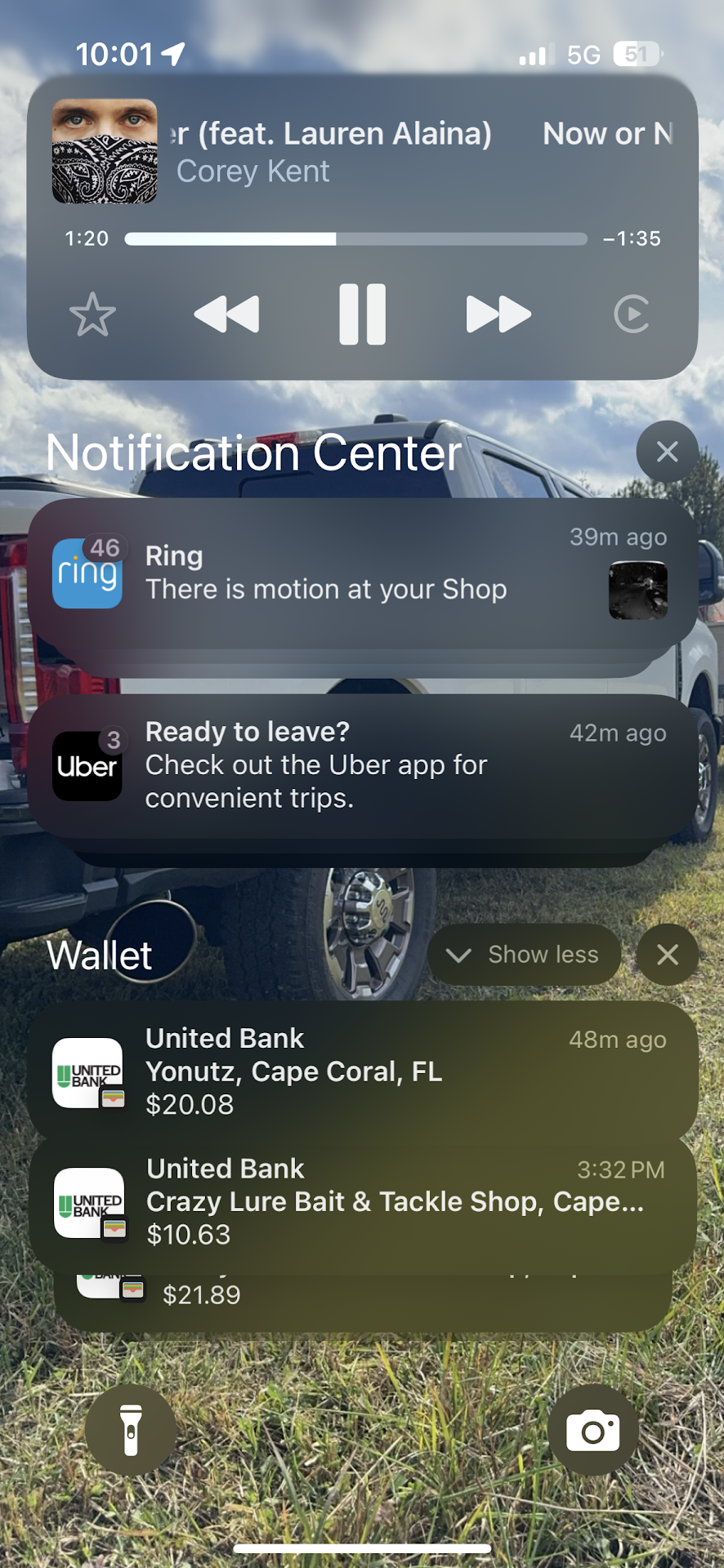Skip to the next track

tap(498, 314)
